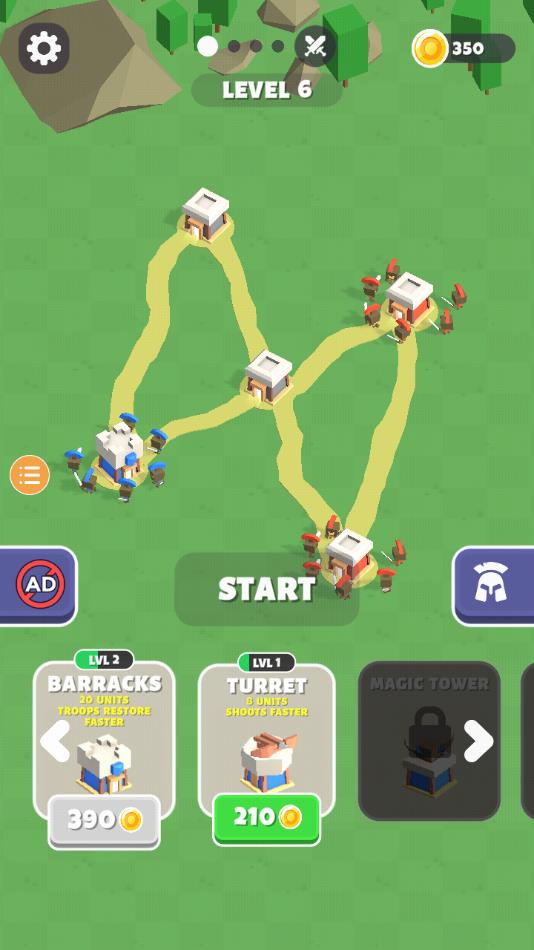Screen dimensions: 534x950
Task: Show previous buildings with the left arrow
Action: [55, 741]
